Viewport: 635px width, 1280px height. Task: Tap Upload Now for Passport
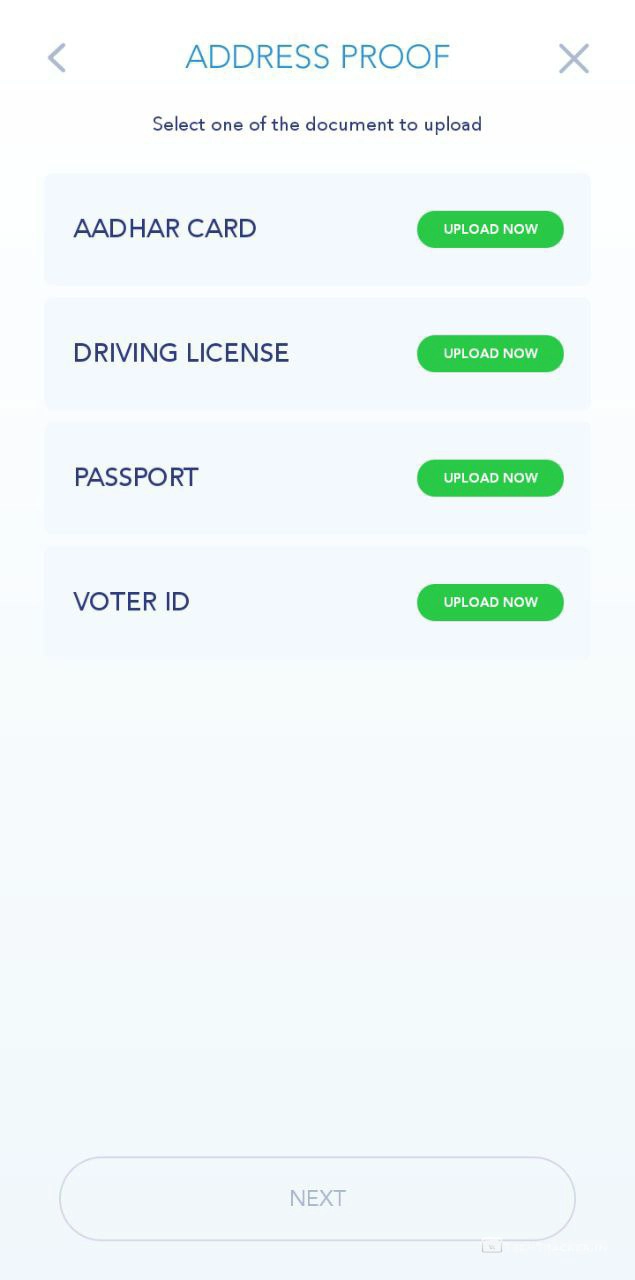[490, 478]
